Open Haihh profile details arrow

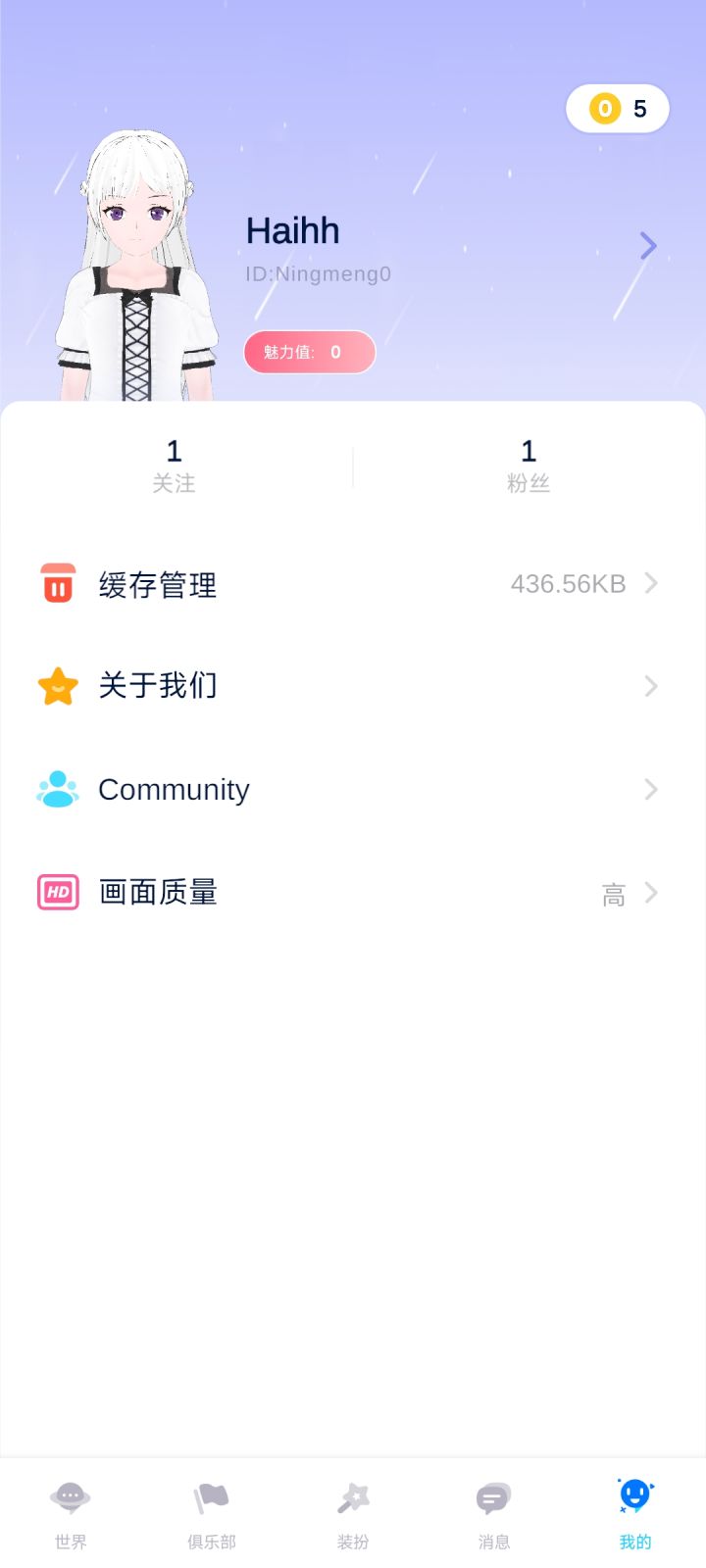pos(647,245)
